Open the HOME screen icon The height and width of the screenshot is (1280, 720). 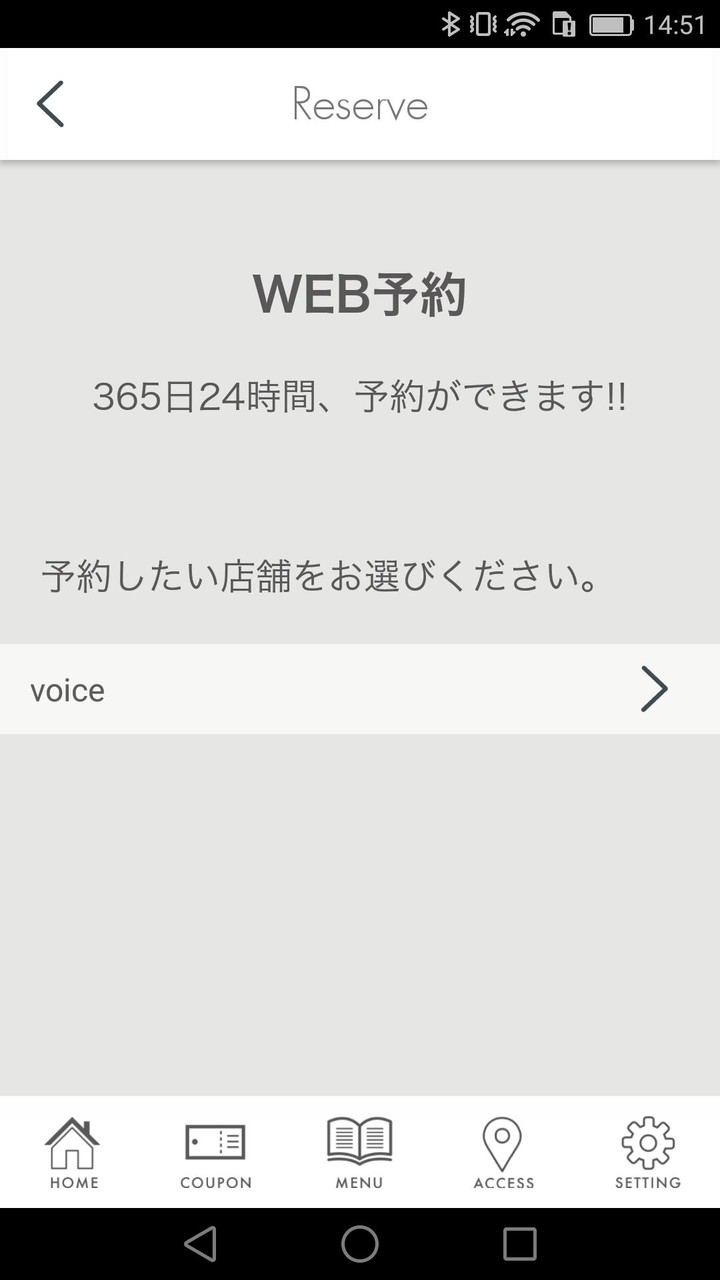(x=72, y=1152)
